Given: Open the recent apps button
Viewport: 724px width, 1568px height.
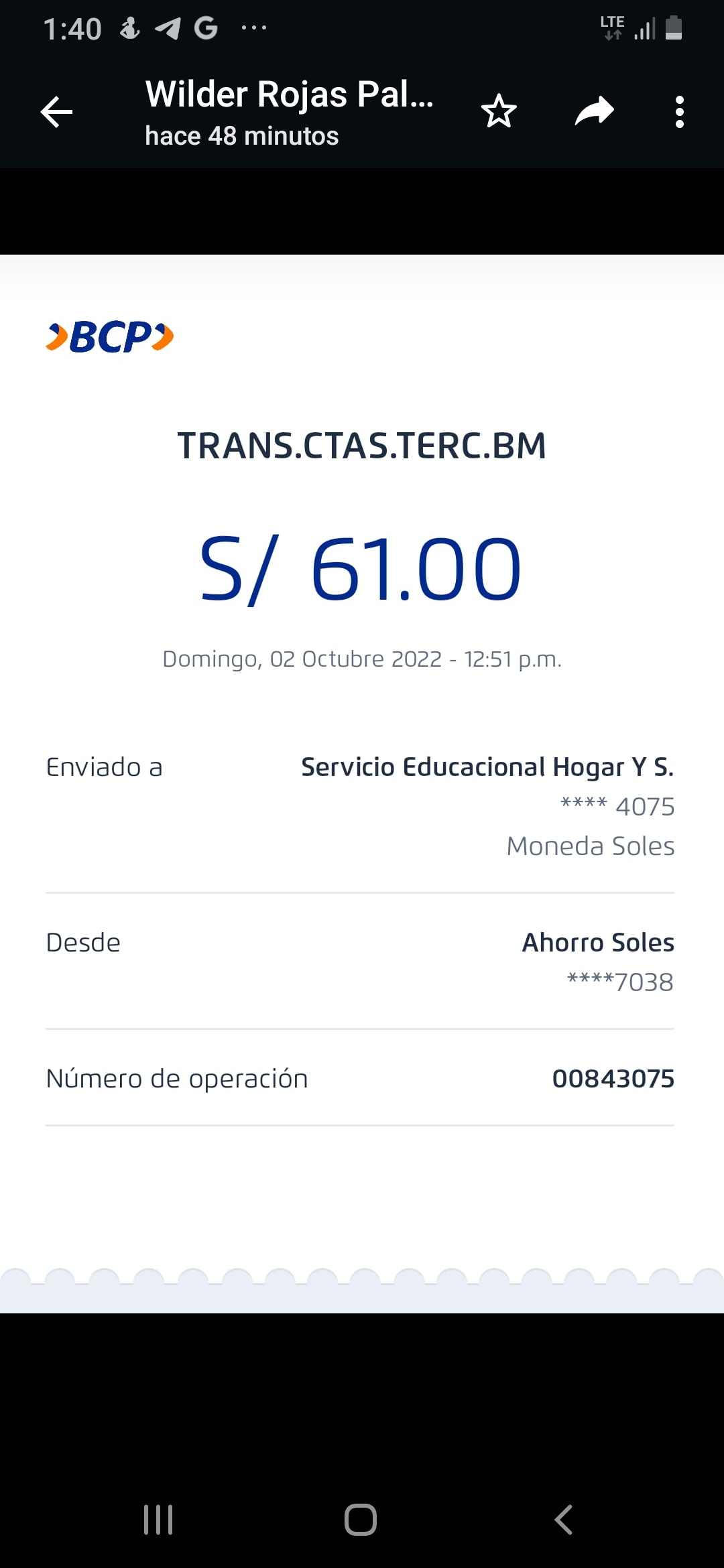Looking at the screenshot, I should [x=158, y=1519].
